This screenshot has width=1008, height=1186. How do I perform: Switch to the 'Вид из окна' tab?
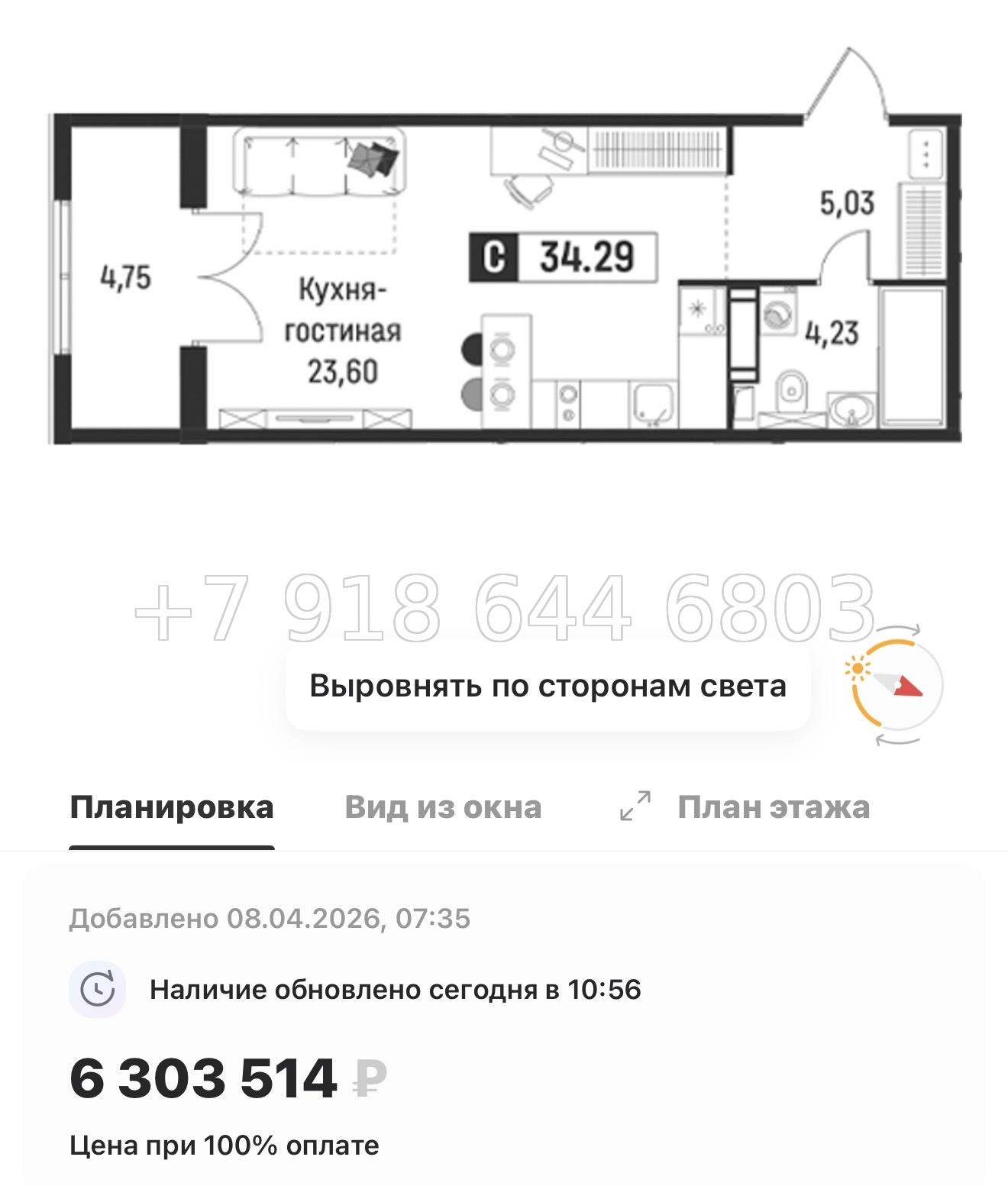444,806
